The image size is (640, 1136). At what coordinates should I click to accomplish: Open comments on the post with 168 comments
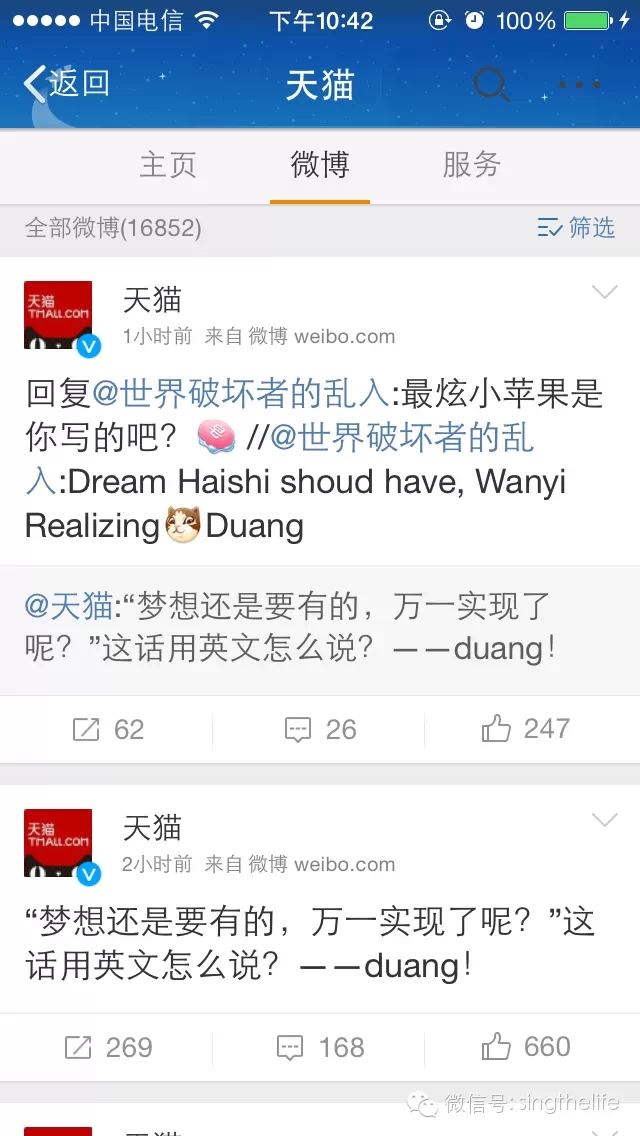[320, 1047]
